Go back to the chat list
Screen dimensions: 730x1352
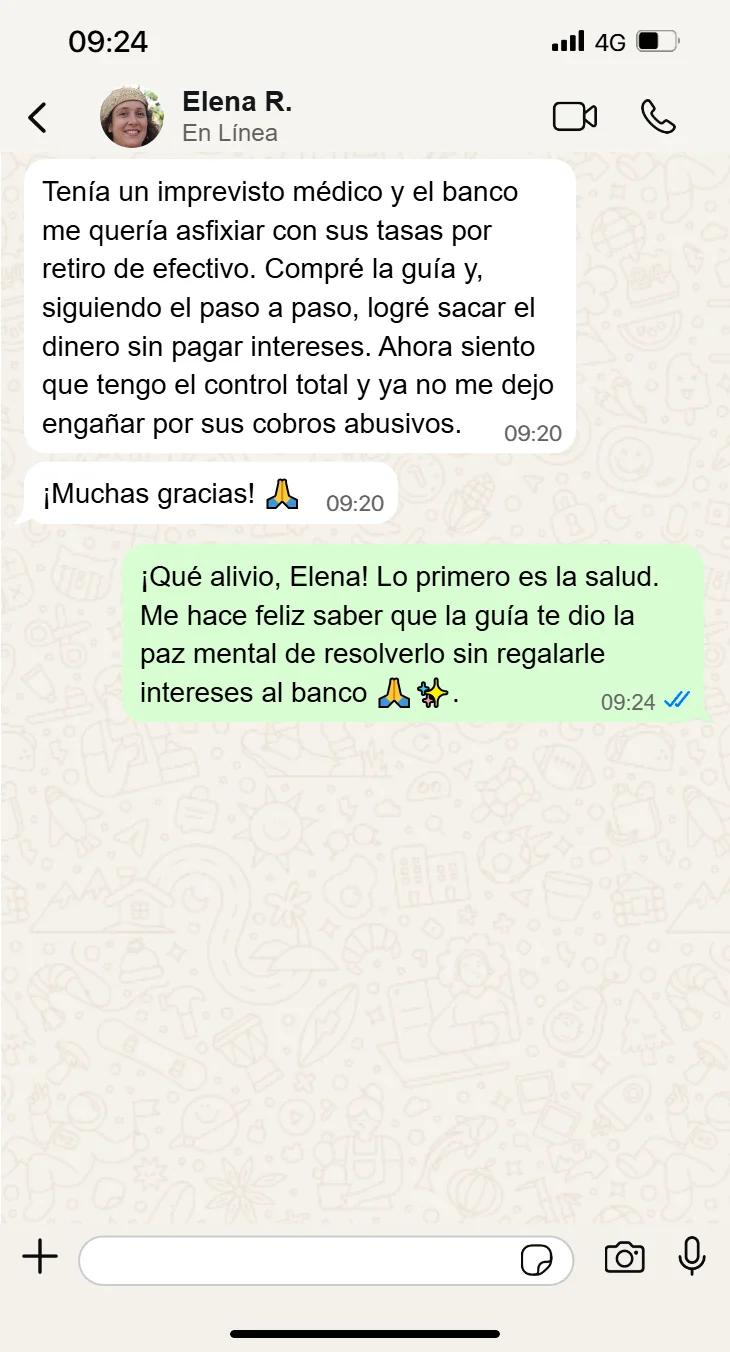point(37,118)
